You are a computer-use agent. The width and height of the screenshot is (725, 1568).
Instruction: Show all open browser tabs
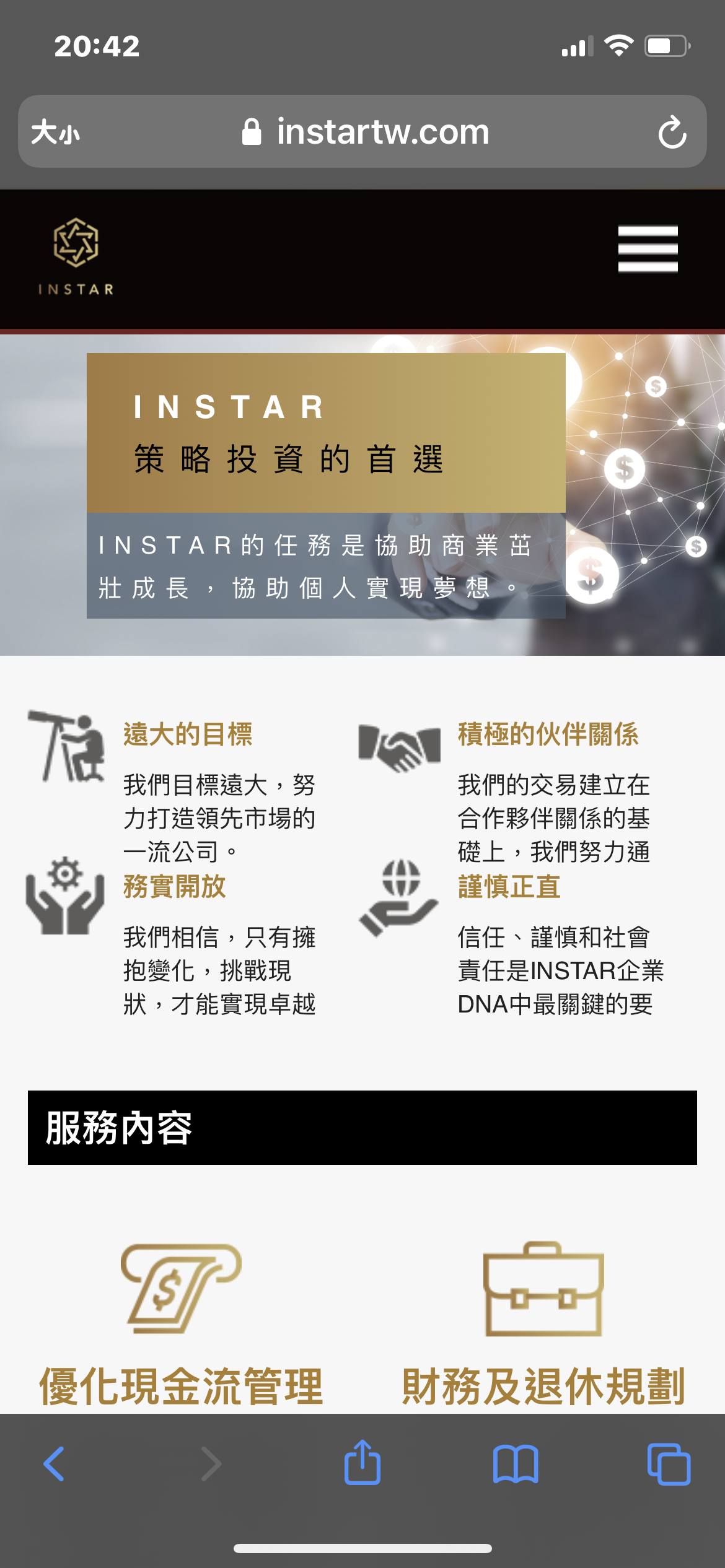pos(668,1464)
